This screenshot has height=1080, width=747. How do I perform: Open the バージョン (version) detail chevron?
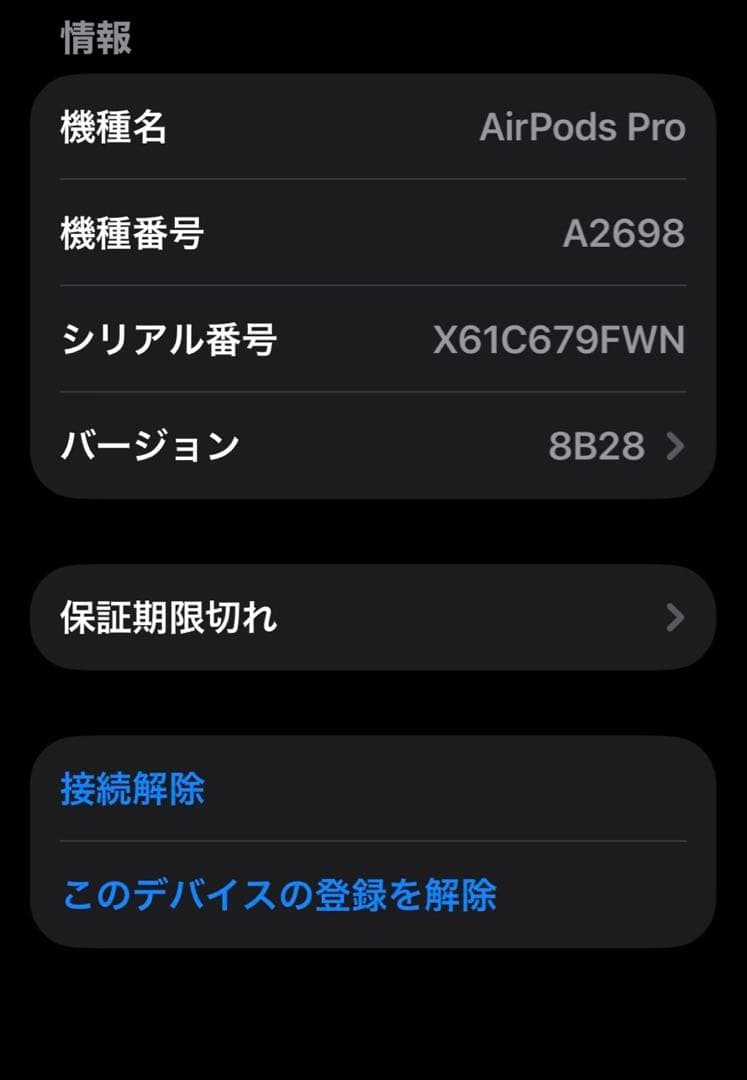(x=674, y=447)
